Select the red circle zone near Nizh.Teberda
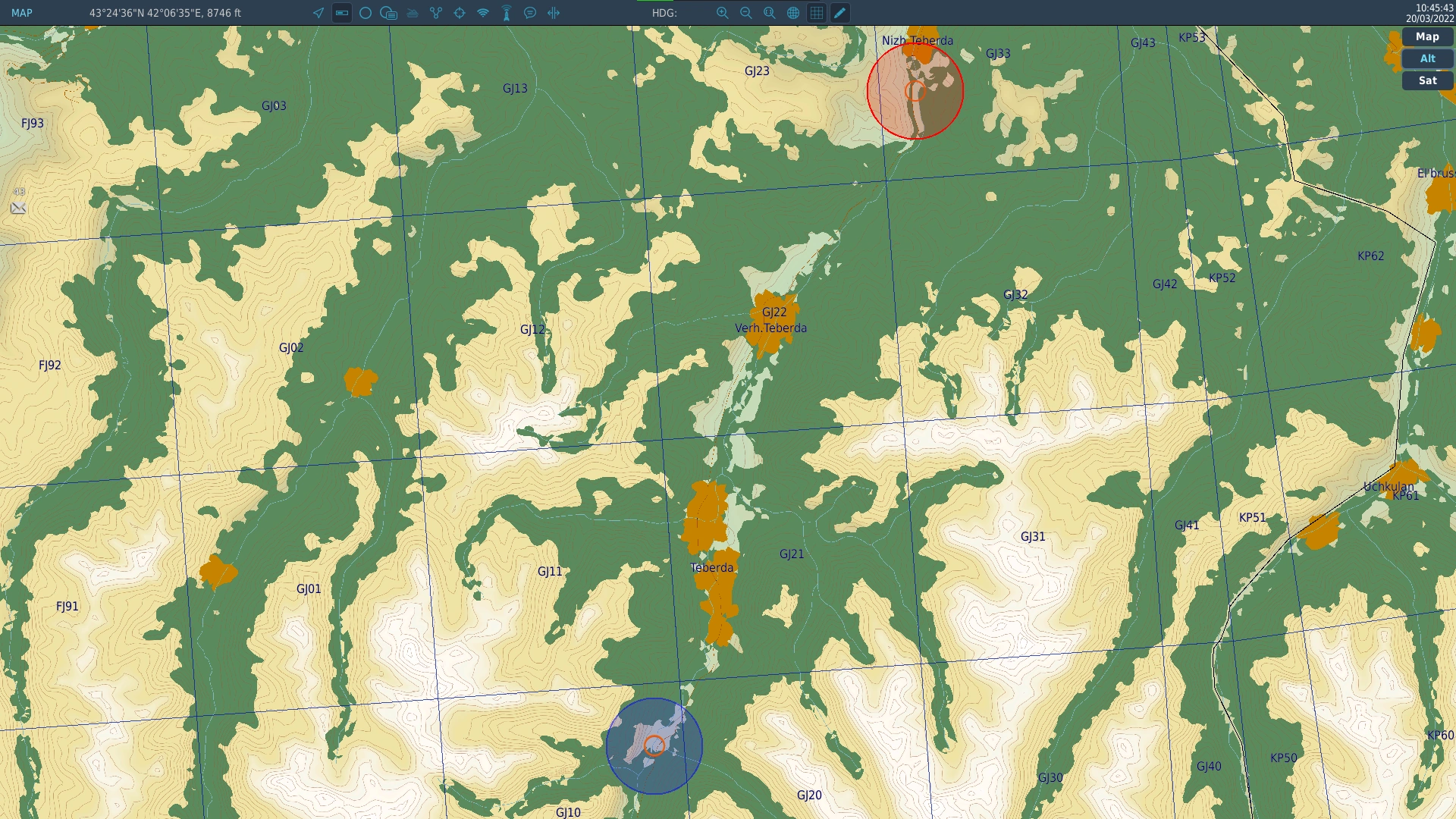This screenshot has width=1456, height=819. (915, 91)
